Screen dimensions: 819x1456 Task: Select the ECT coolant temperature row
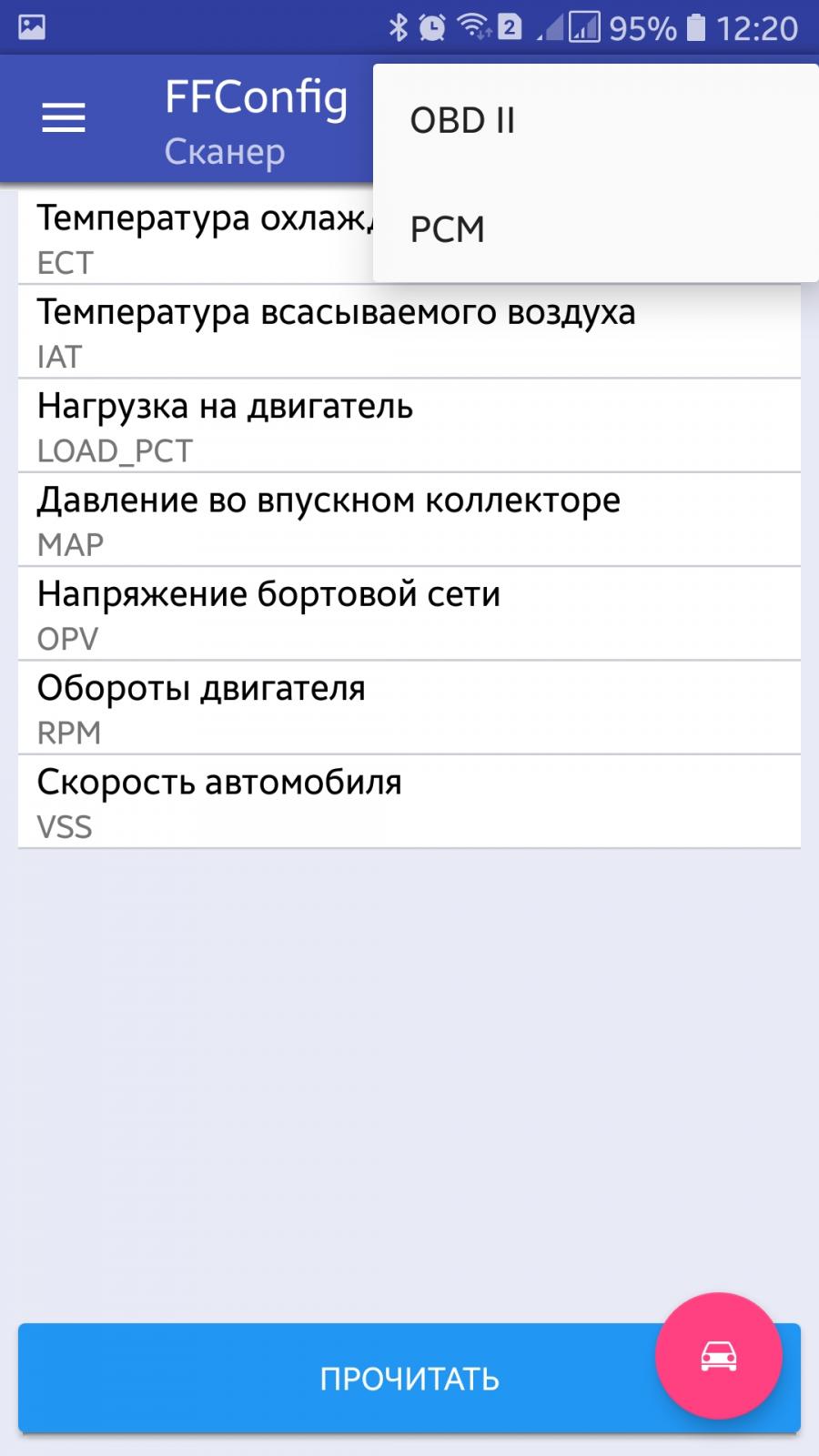click(196, 238)
